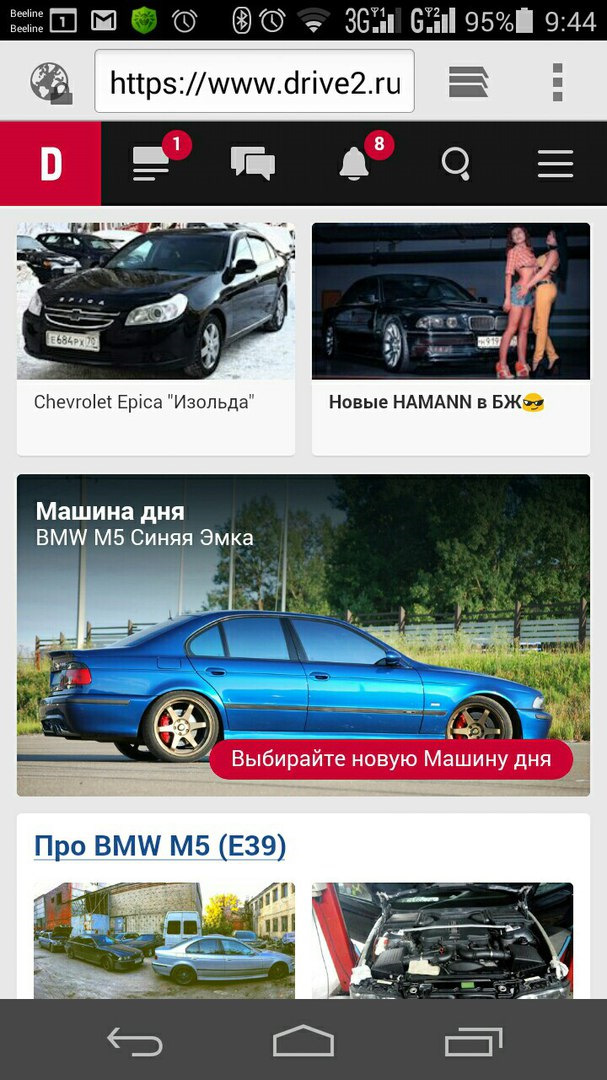This screenshot has width=607, height=1080.
Task: Go back with the system back button
Action: pos(135,1042)
